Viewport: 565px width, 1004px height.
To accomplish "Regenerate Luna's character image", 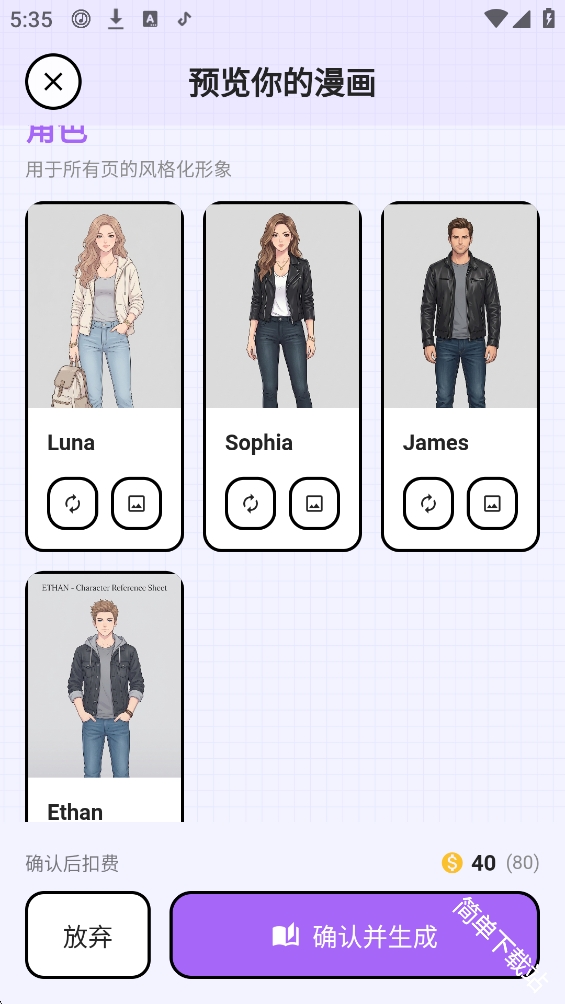I will pos(72,503).
